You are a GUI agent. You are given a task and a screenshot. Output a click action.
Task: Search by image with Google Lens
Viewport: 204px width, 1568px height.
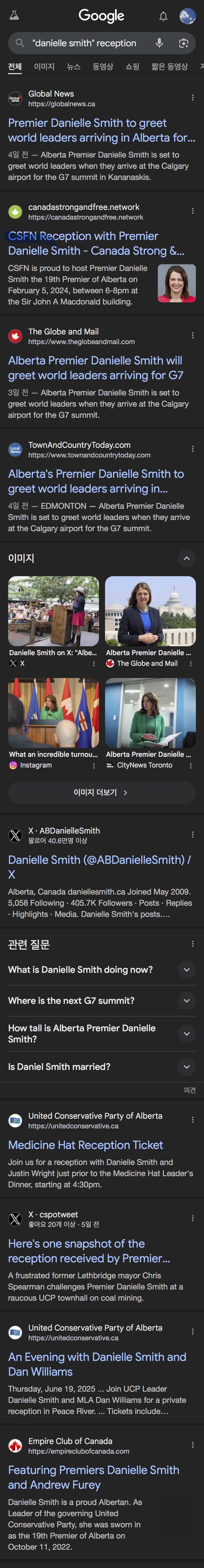183,43
